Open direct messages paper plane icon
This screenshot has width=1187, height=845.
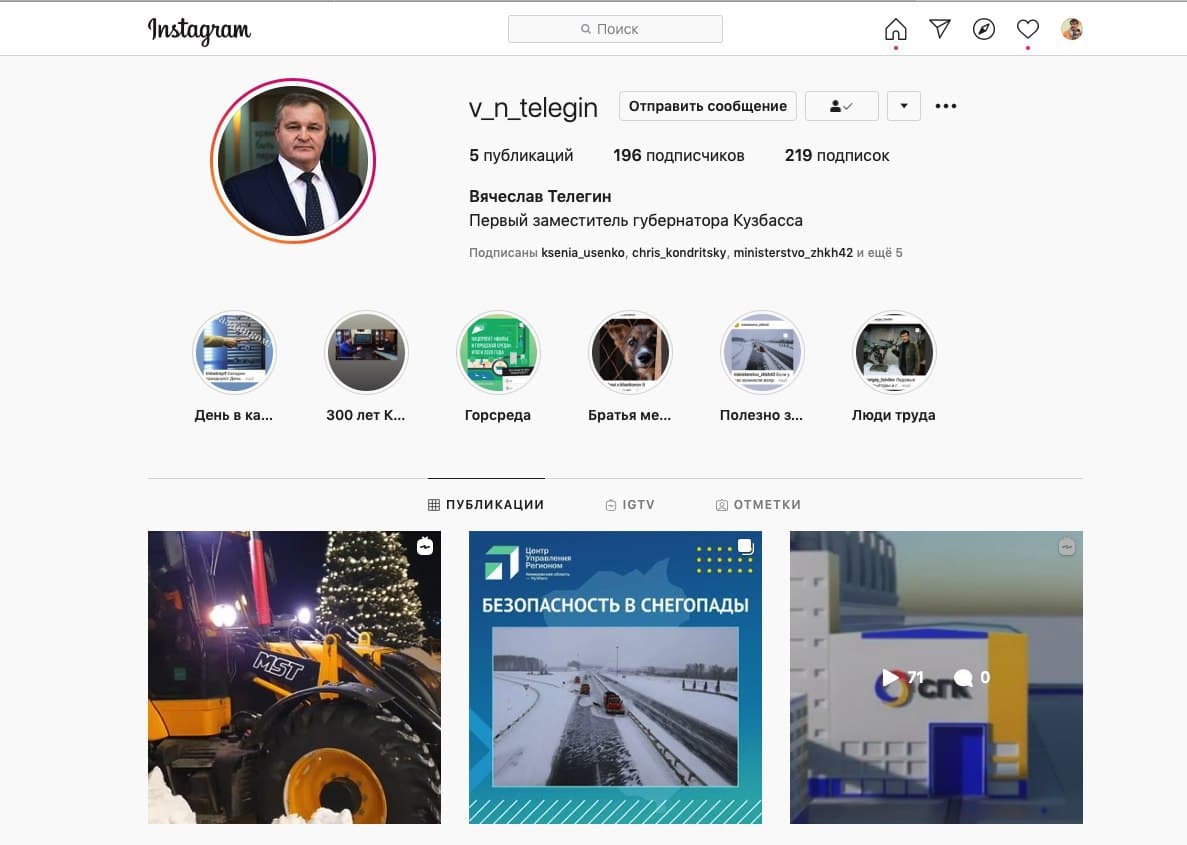click(940, 29)
